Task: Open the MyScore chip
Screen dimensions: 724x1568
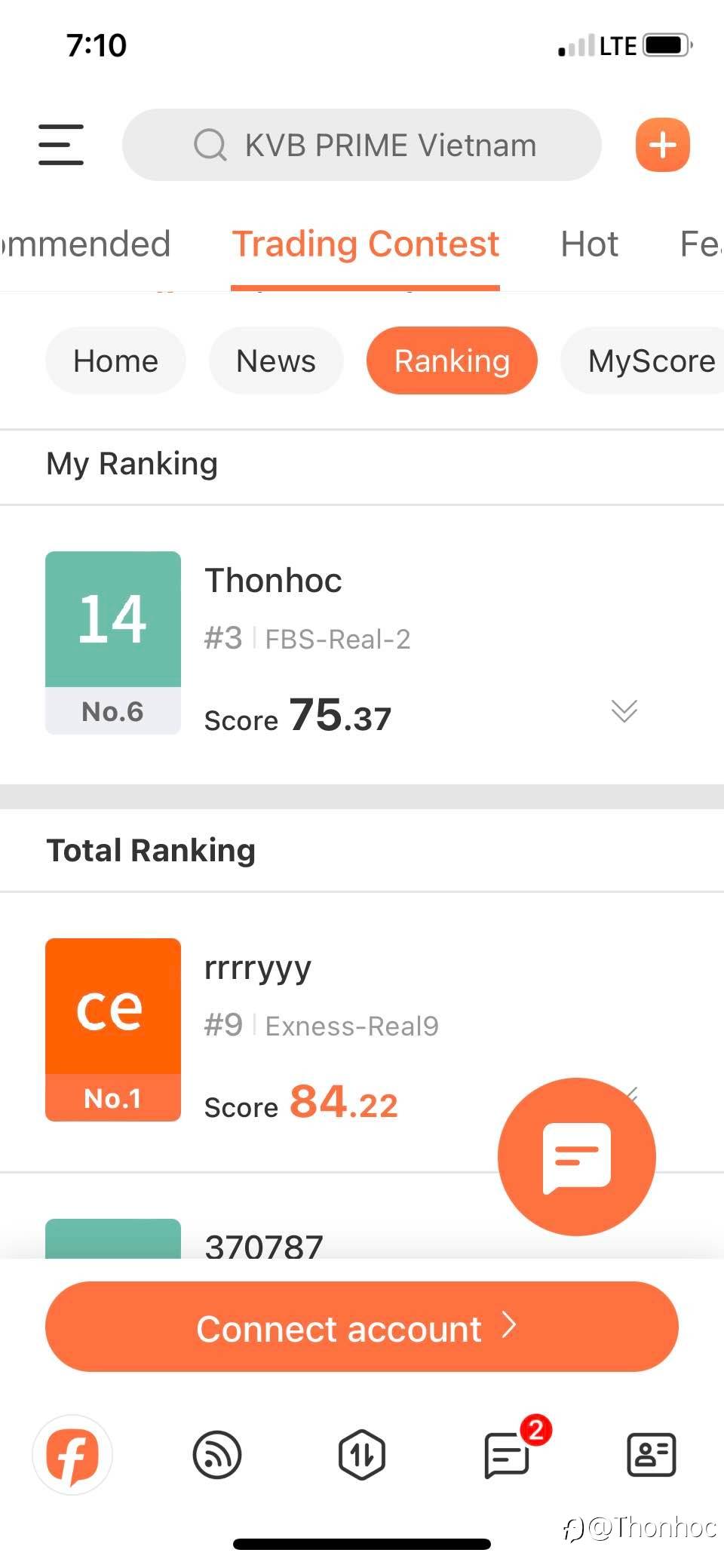Action: (x=650, y=361)
